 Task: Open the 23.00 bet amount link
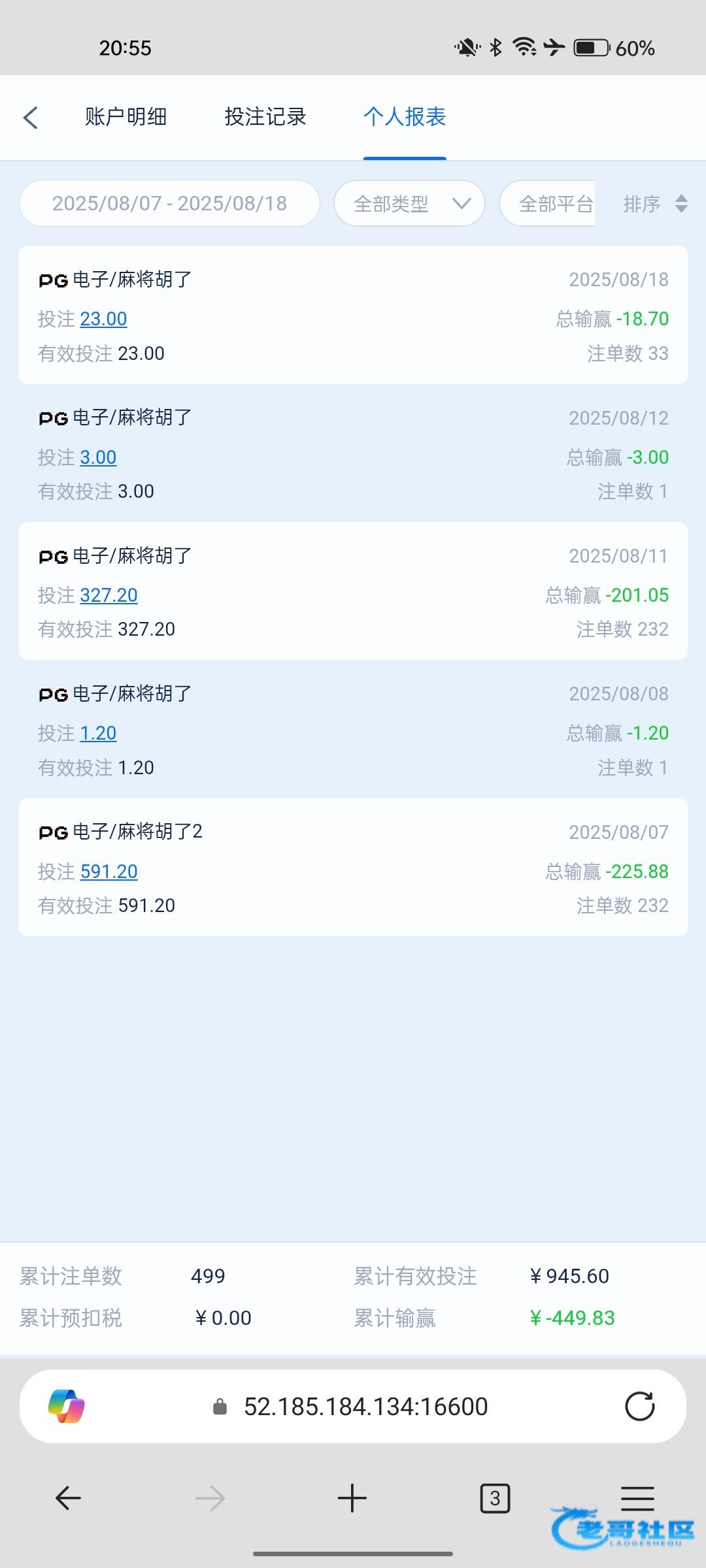pyautogui.click(x=103, y=319)
